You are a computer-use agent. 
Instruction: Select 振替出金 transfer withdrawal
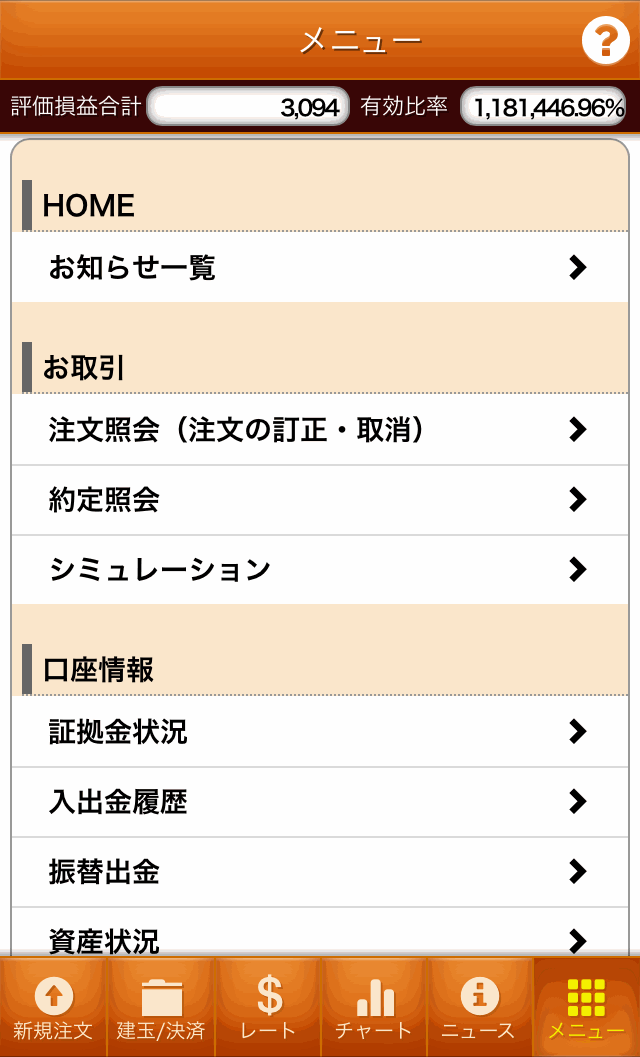(x=320, y=872)
